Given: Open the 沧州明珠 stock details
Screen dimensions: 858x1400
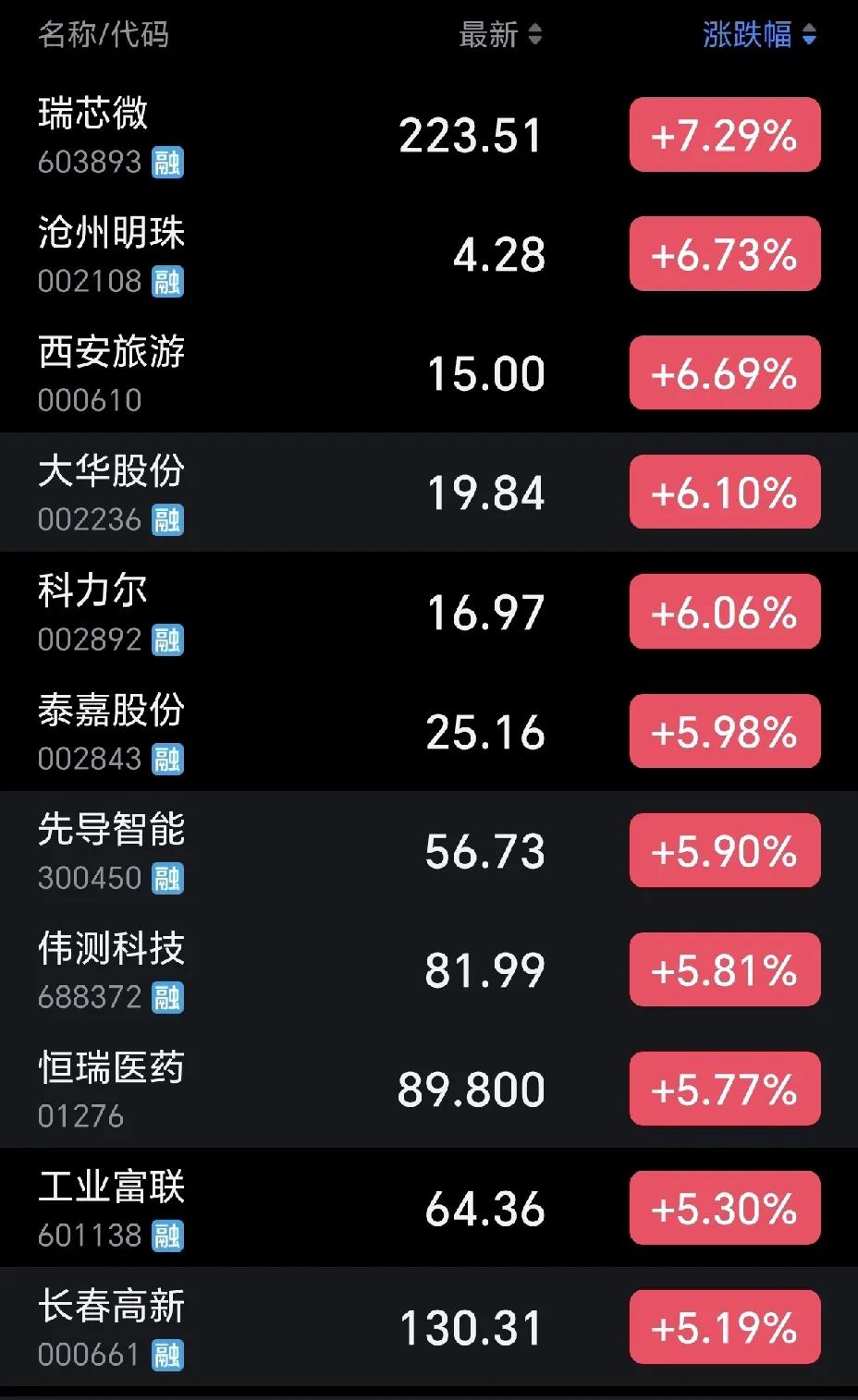Looking at the screenshot, I should pyautogui.click(x=429, y=254).
